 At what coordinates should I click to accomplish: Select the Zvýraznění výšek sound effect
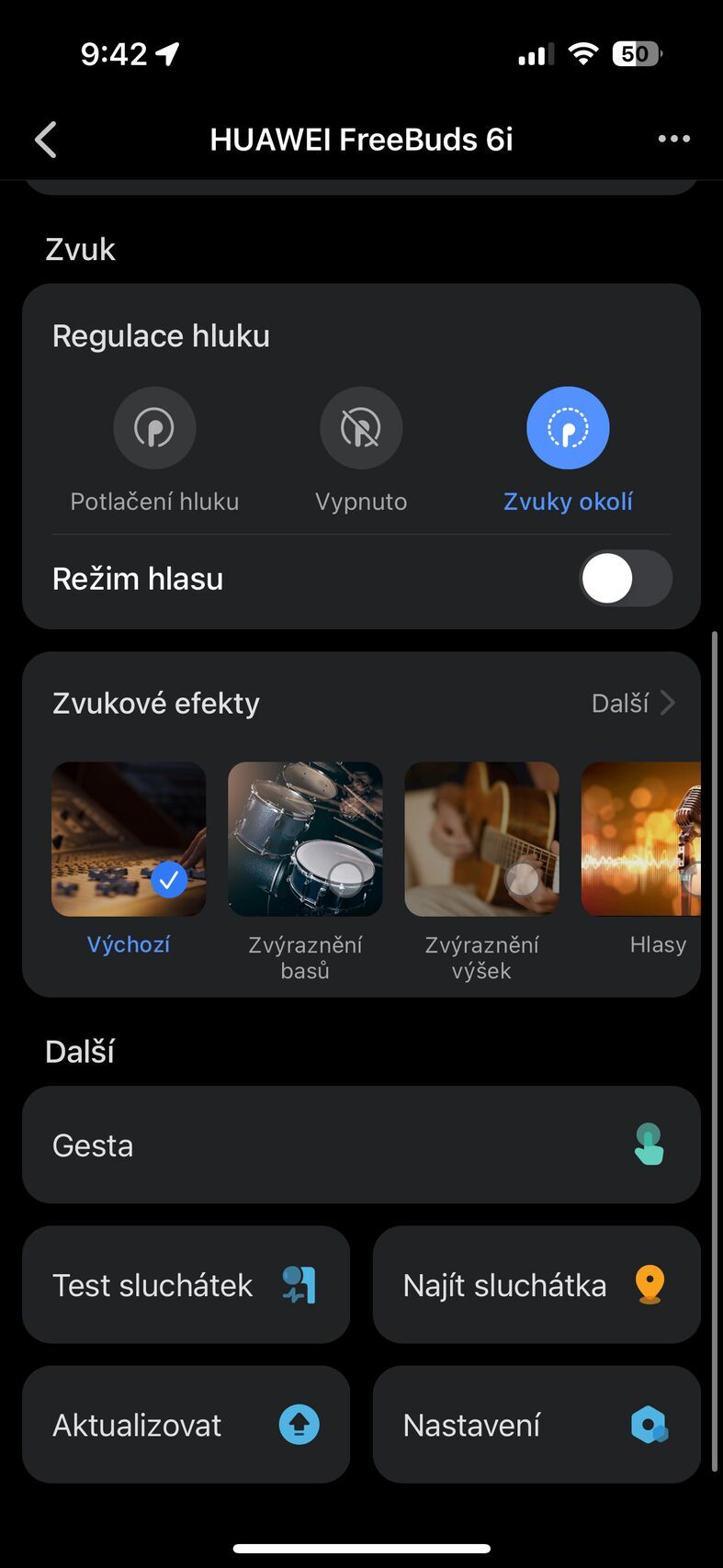(x=481, y=839)
